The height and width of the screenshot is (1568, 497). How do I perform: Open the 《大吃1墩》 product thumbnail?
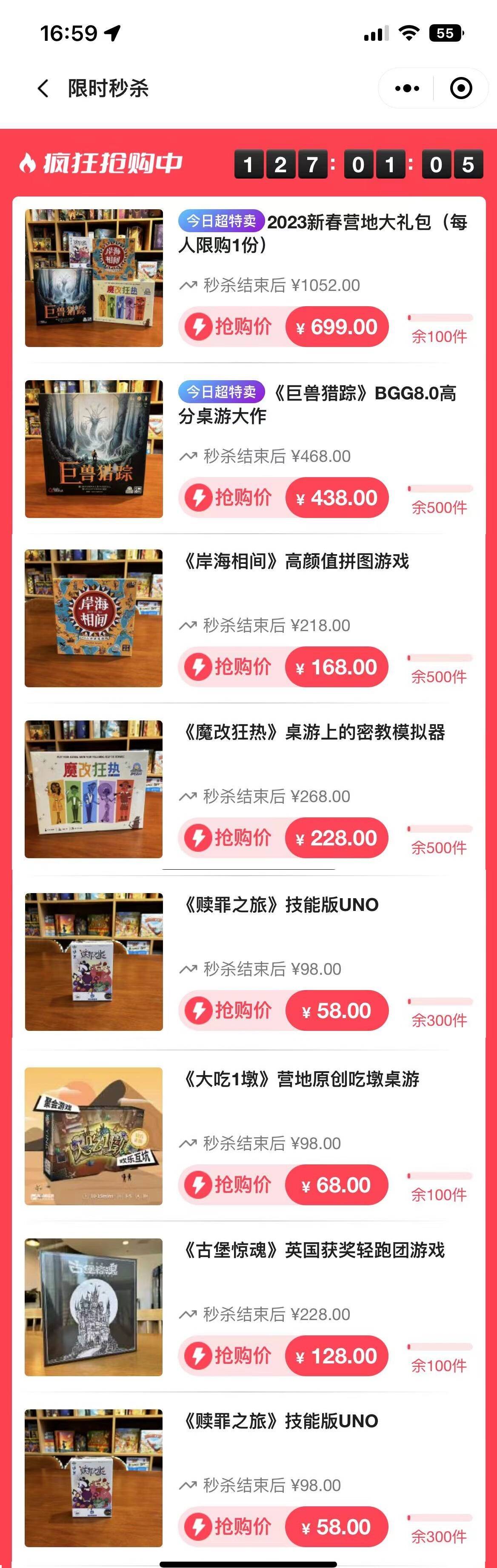pyautogui.click(x=94, y=1136)
